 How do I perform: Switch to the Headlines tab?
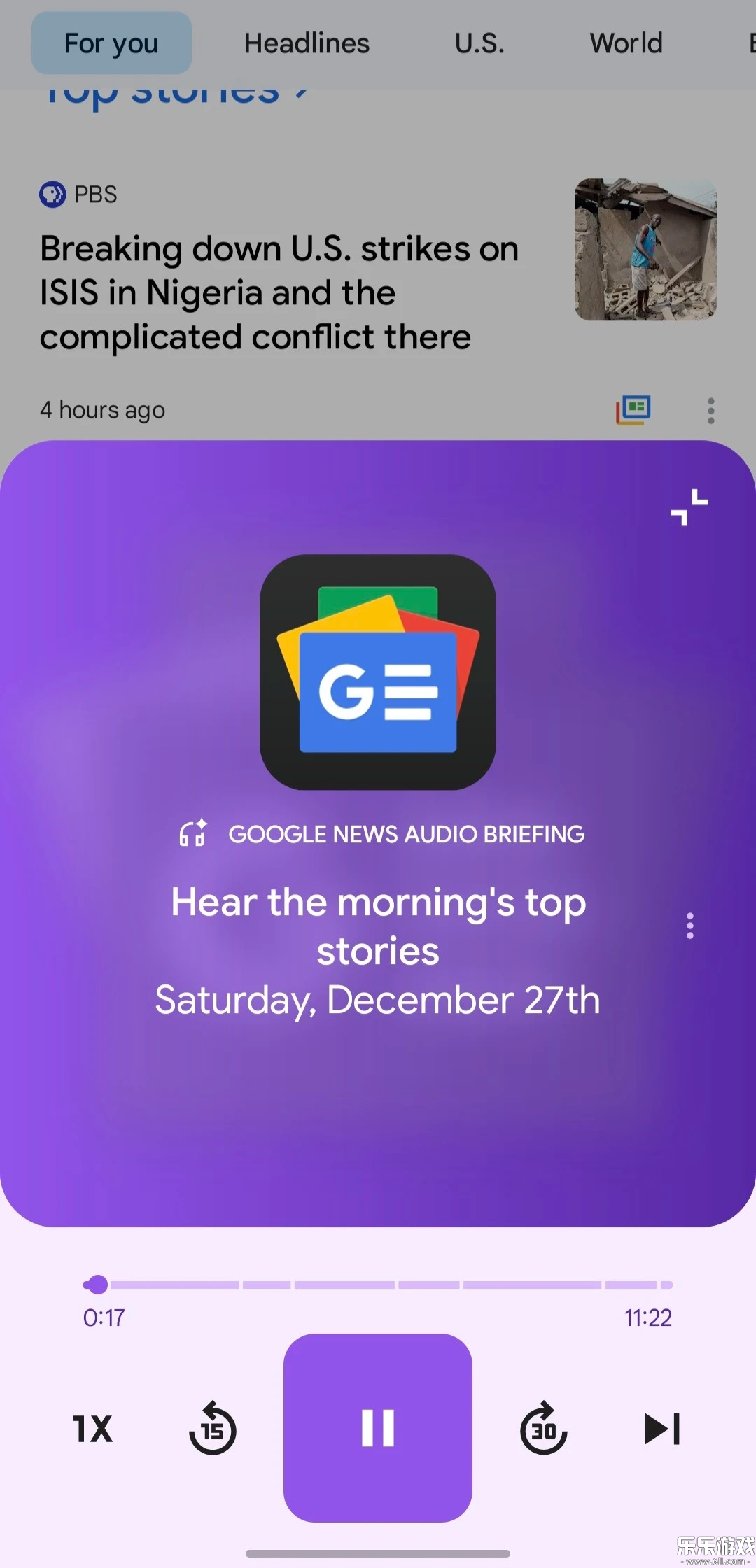(x=307, y=43)
